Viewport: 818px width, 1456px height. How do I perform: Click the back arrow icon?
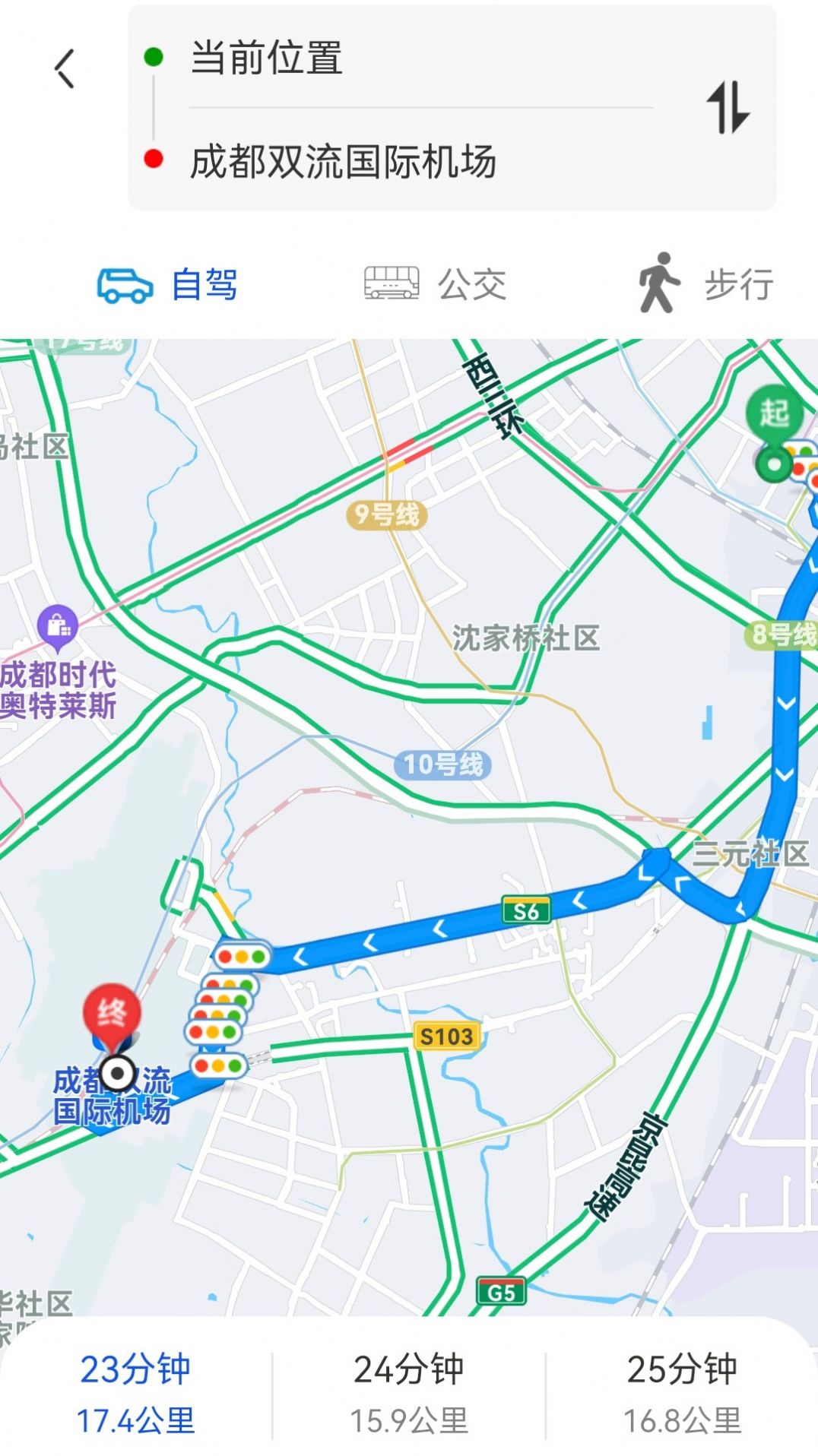tap(64, 70)
